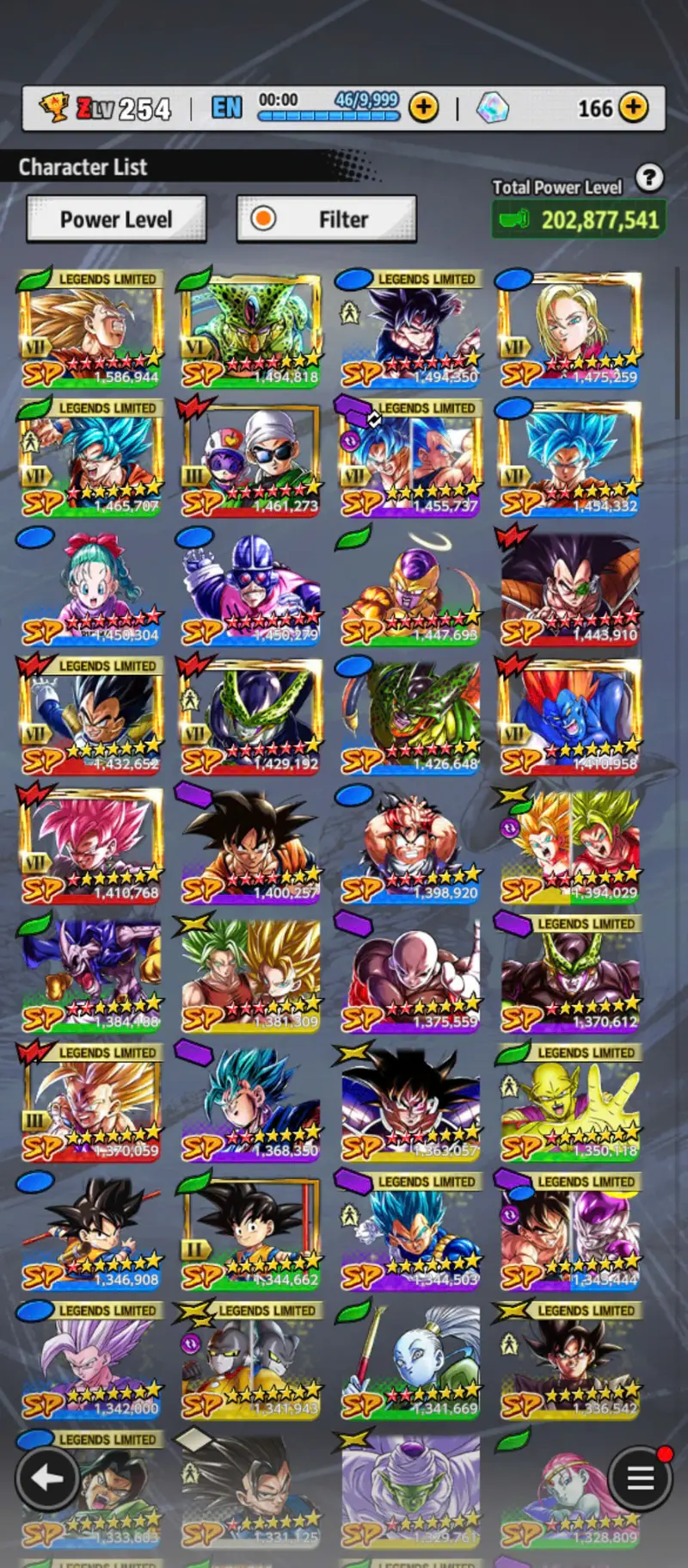This screenshot has height=1568, width=688.
Task: Open the Total Power Level help icon
Action: (649, 178)
